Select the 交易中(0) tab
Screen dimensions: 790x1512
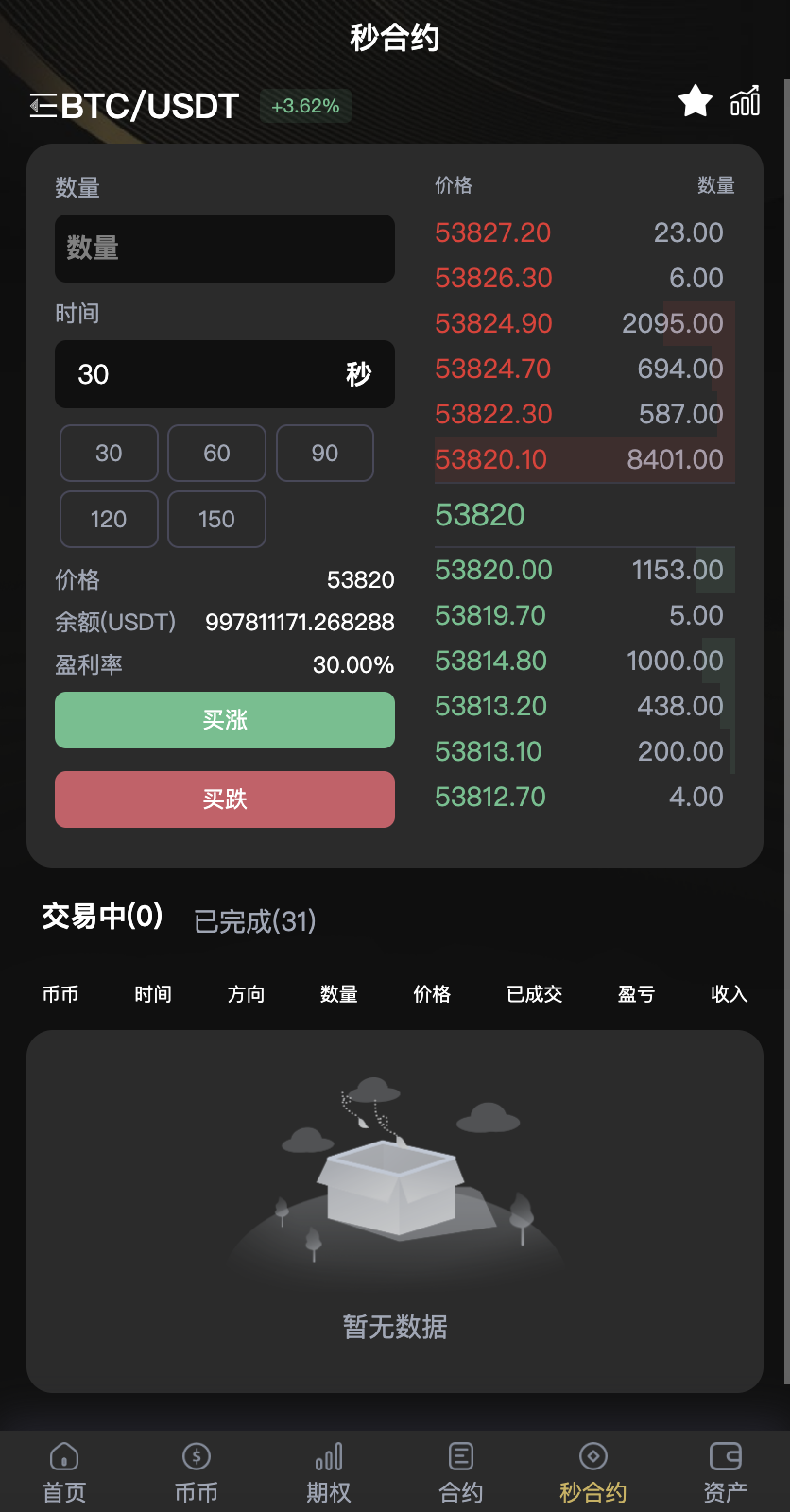(x=100, y=917)
